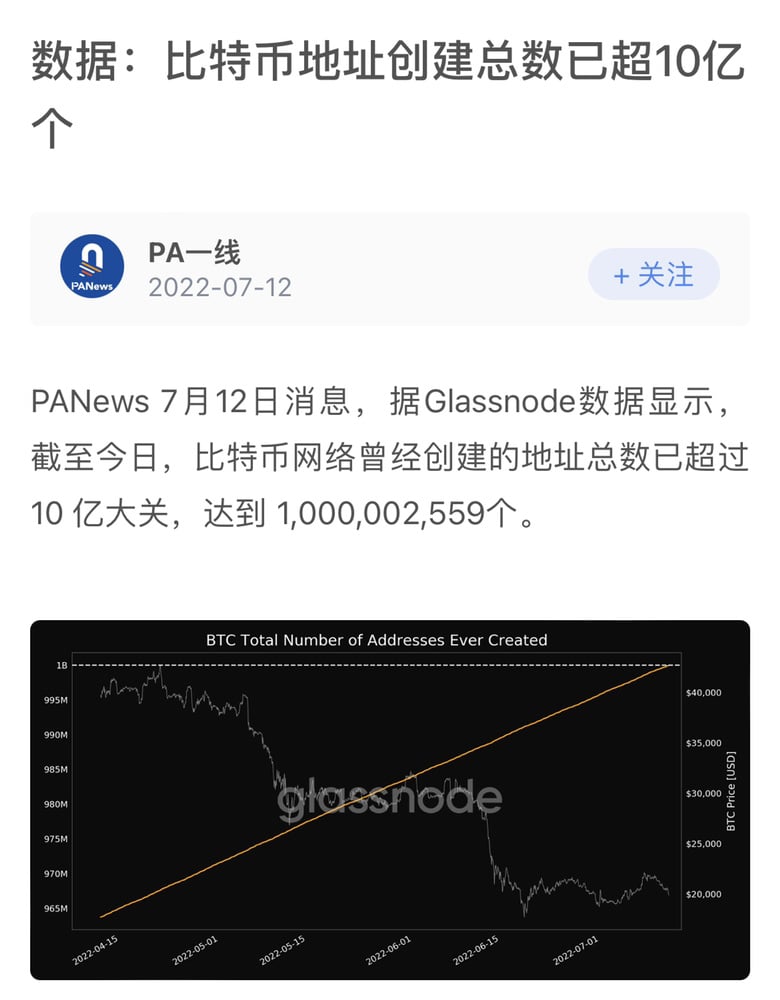Follow the PA一线 author
This screenshot has height=1000, width=780.
653,274
